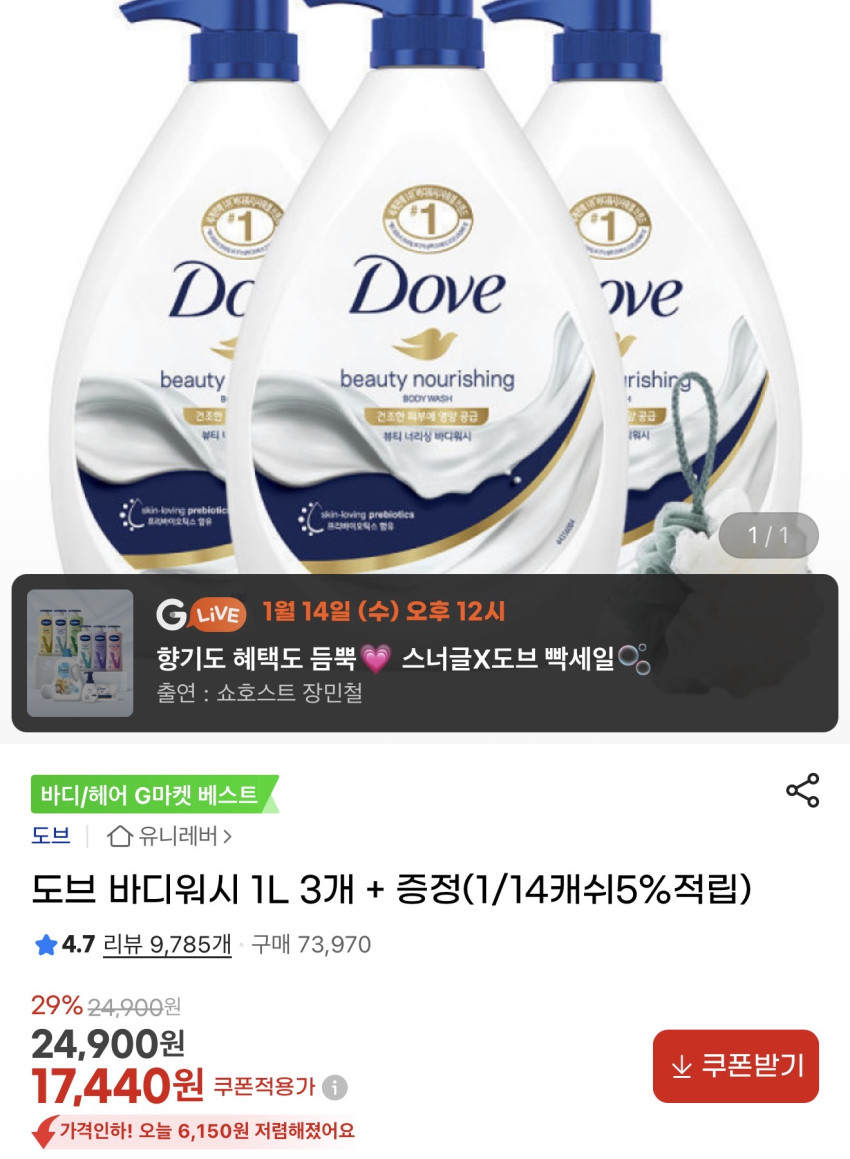
Task: Share this Dove body wash product
Action: tap(802, 790)
